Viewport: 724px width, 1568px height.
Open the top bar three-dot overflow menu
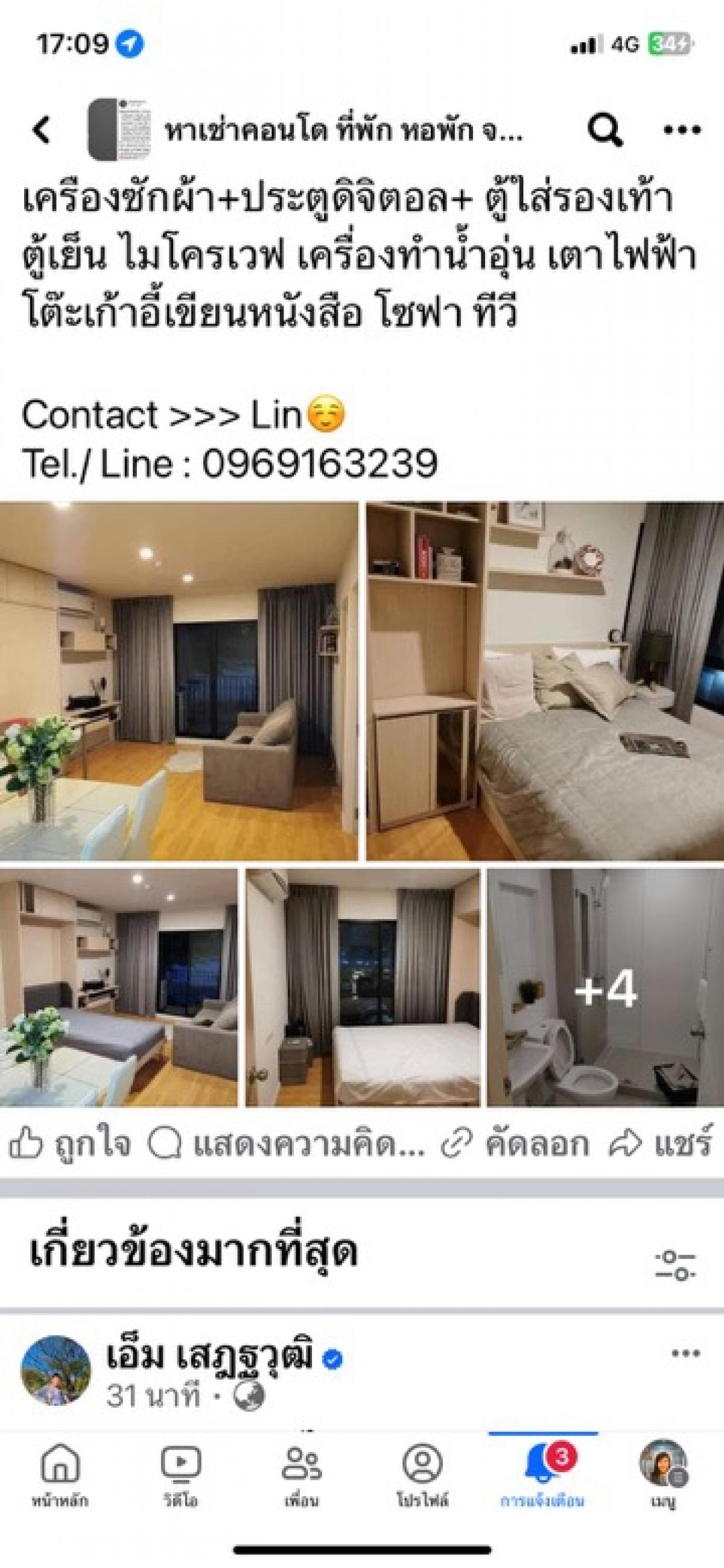(x=681, y=130)
